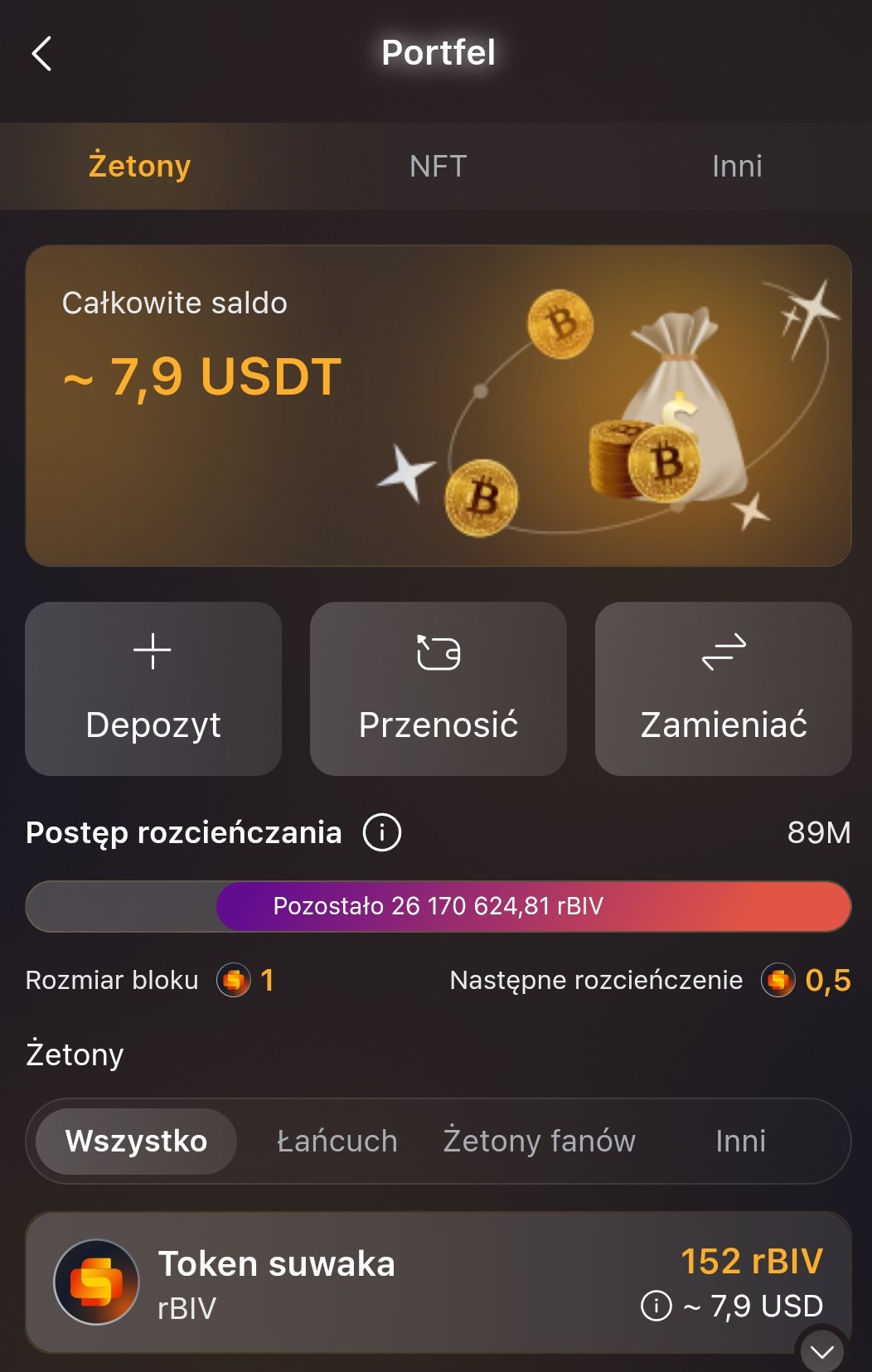Choose the Inni token filter
872x1372 pixels.
(740, 1142)
